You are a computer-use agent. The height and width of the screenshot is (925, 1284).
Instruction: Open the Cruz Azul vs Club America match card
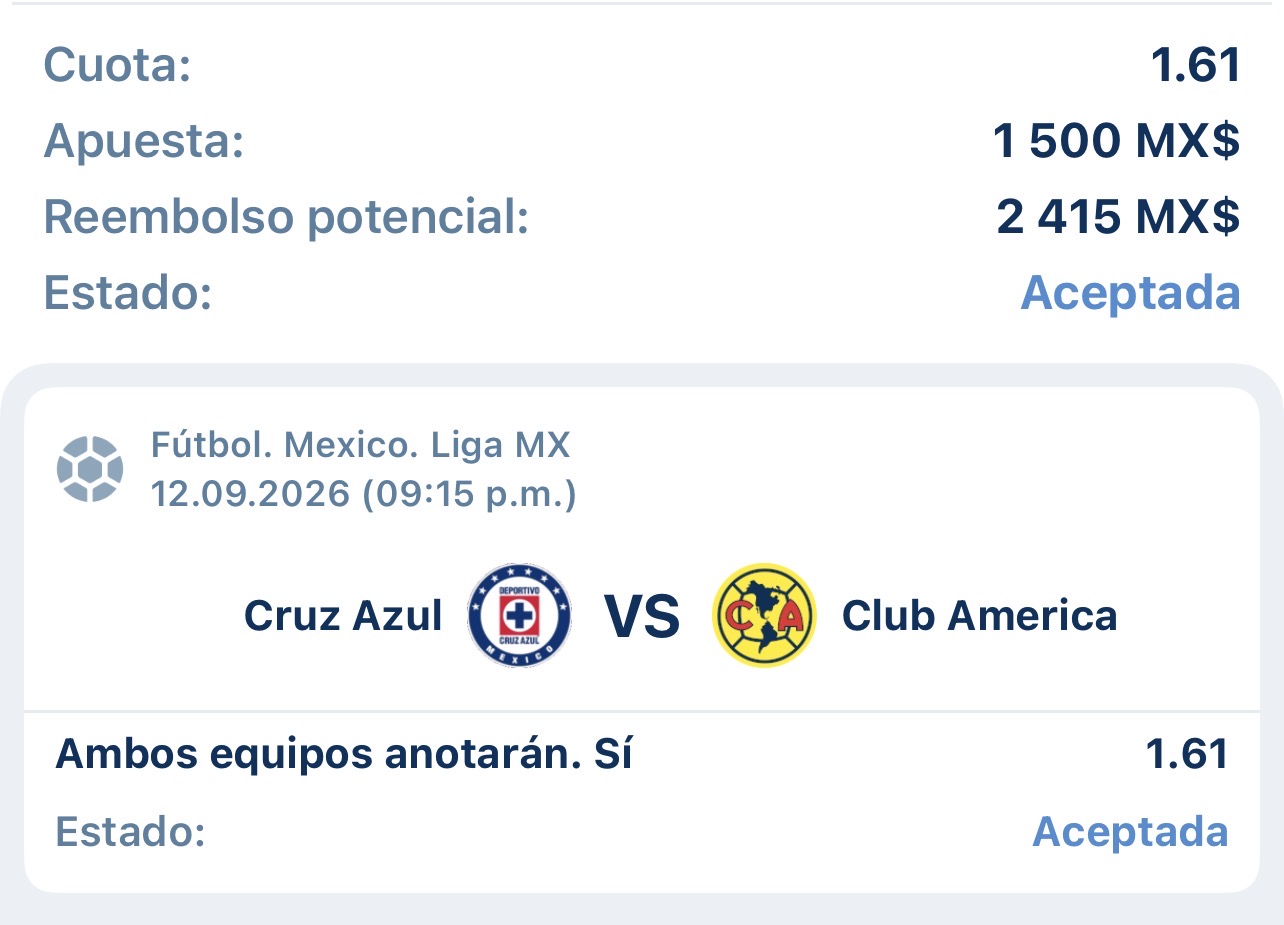(x=641, y=640)
